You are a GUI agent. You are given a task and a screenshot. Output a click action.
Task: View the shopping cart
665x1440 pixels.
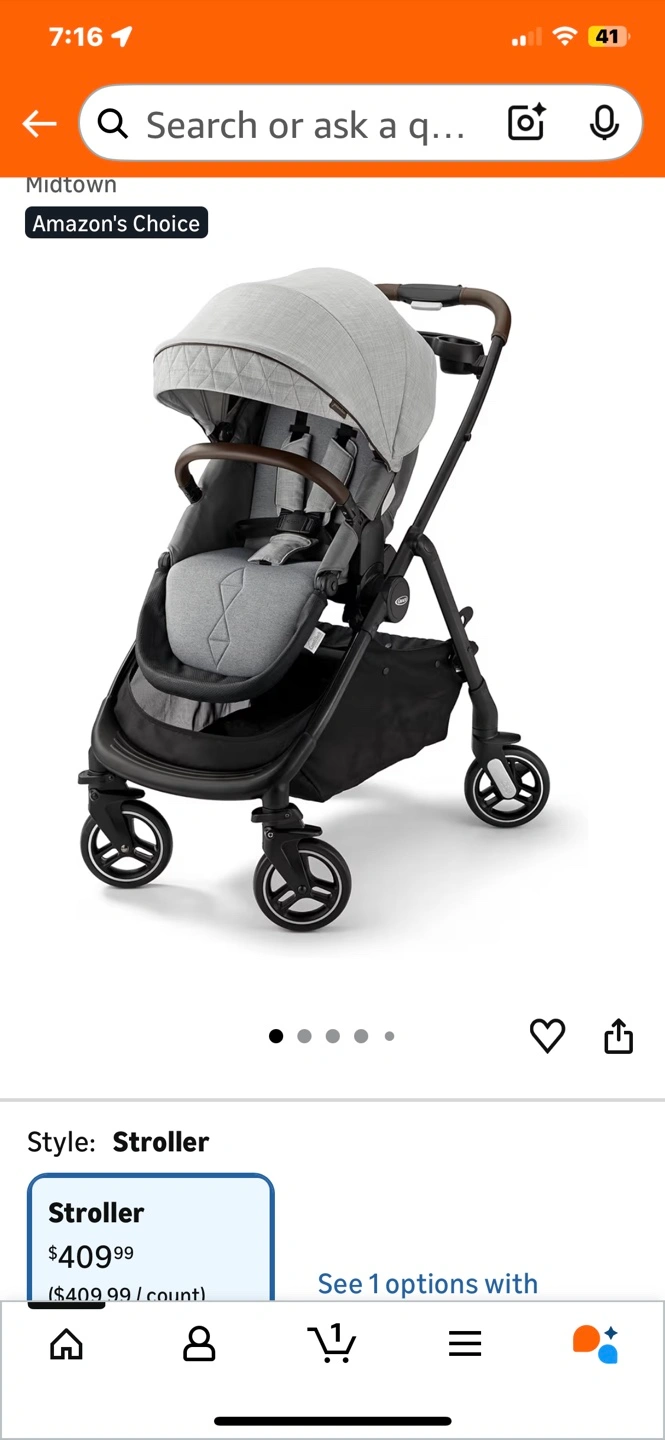[331, 1344]
